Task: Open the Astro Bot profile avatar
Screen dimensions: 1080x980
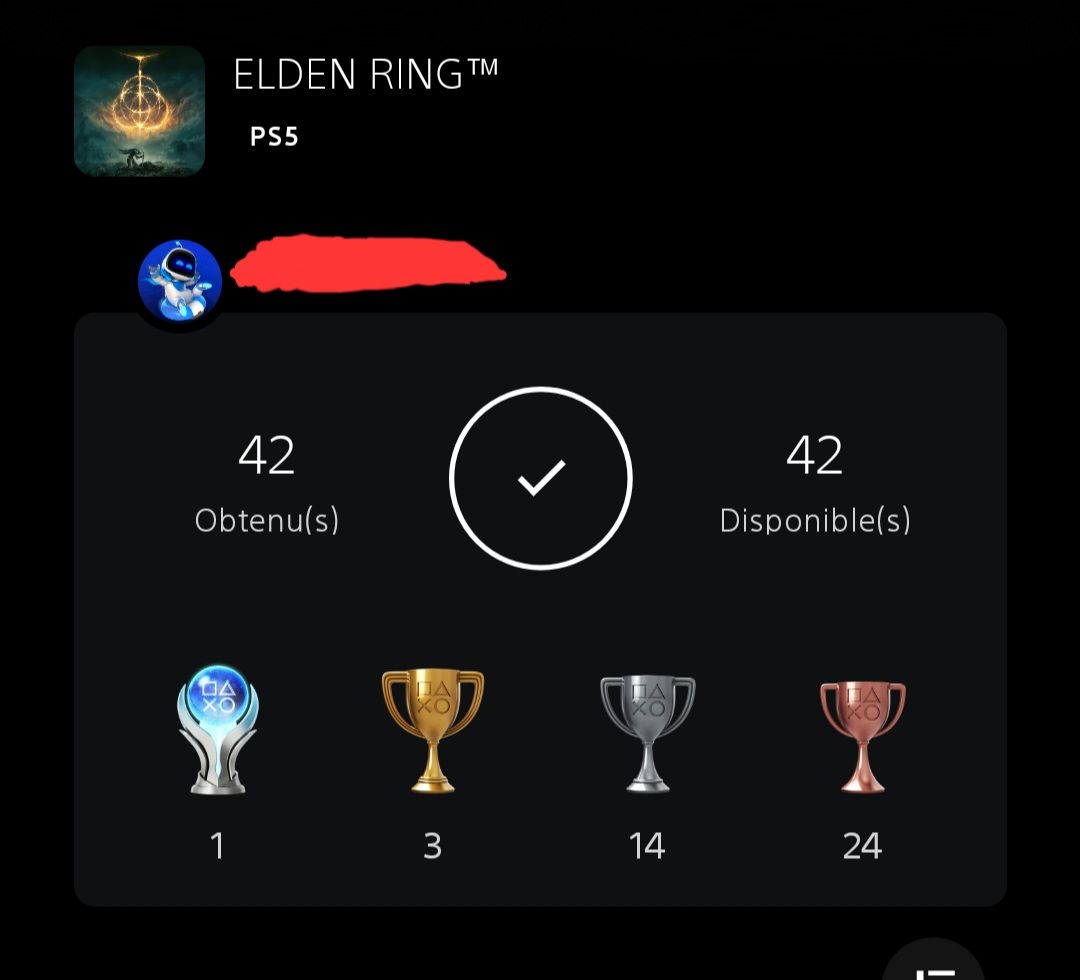Action: tap(180, 281)
